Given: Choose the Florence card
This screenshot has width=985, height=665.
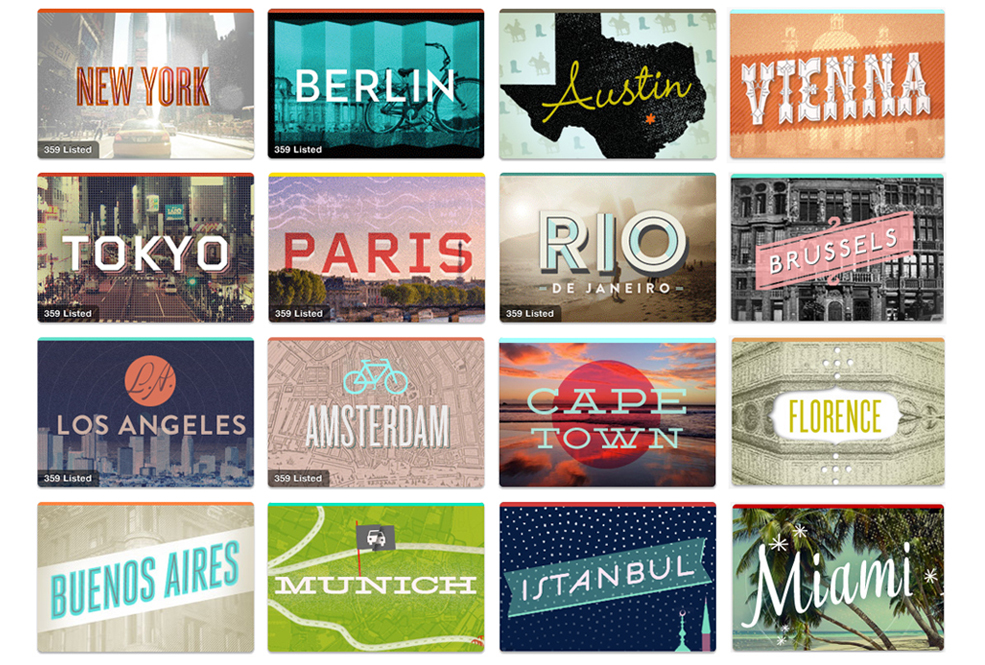Looking at the screenshot, I should tap(837, 413).
